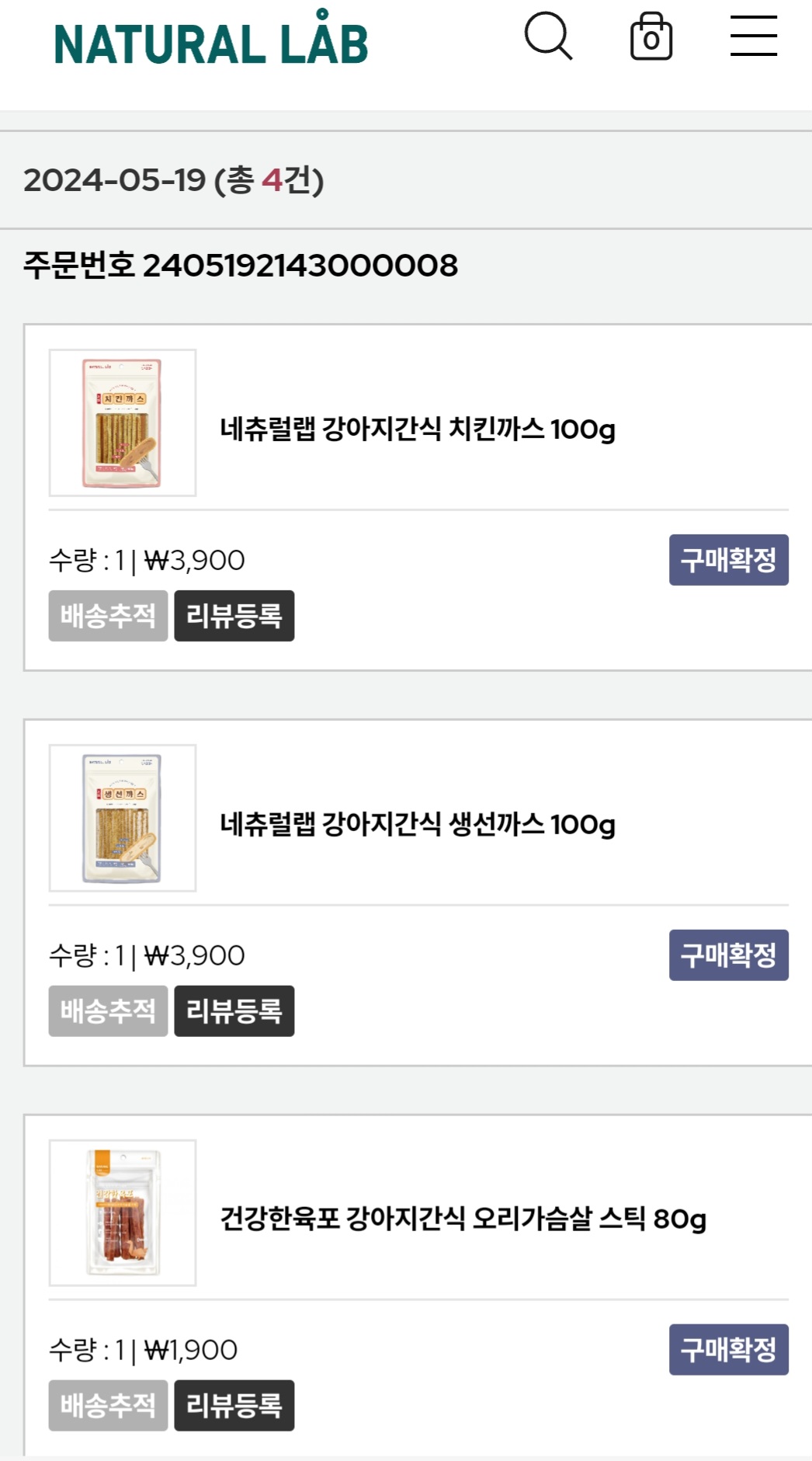Viewport: 812px width, 1461px height.
Task: Confirm purchase for 치킨까스 100g
Action: pyautogui.click(x=728, y=559)
